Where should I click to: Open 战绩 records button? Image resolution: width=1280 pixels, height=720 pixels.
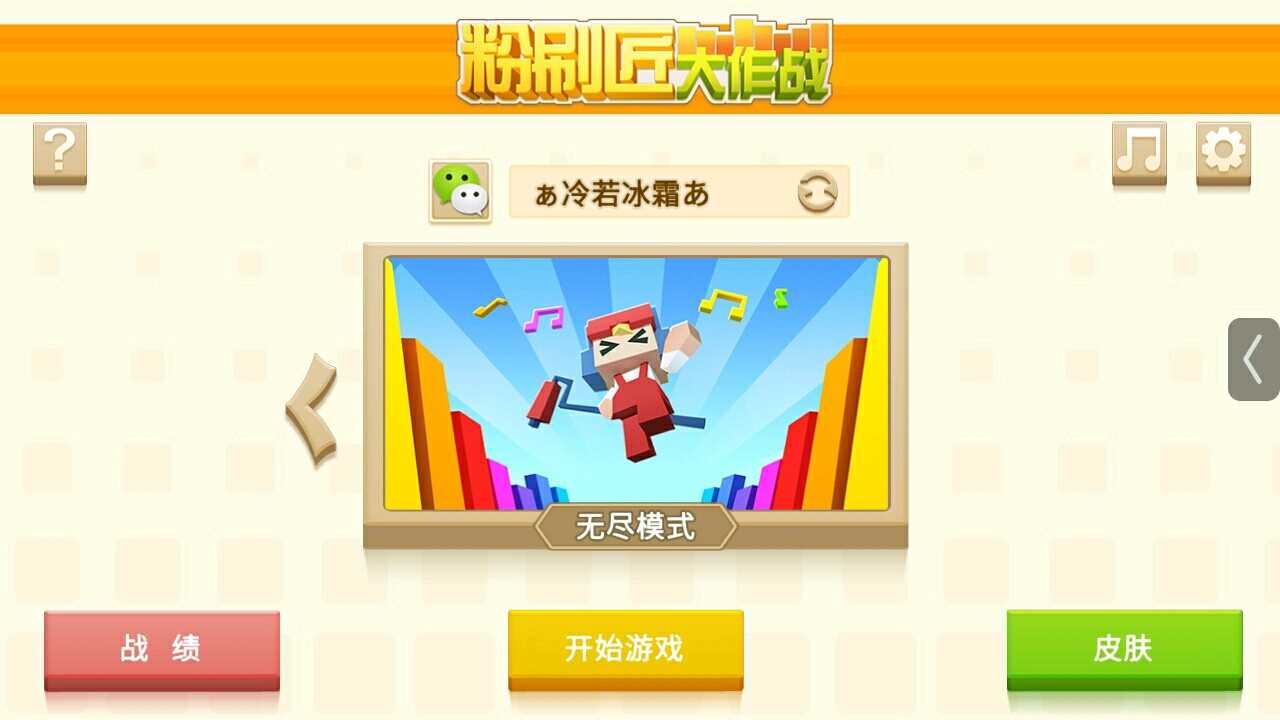point(162,648)
